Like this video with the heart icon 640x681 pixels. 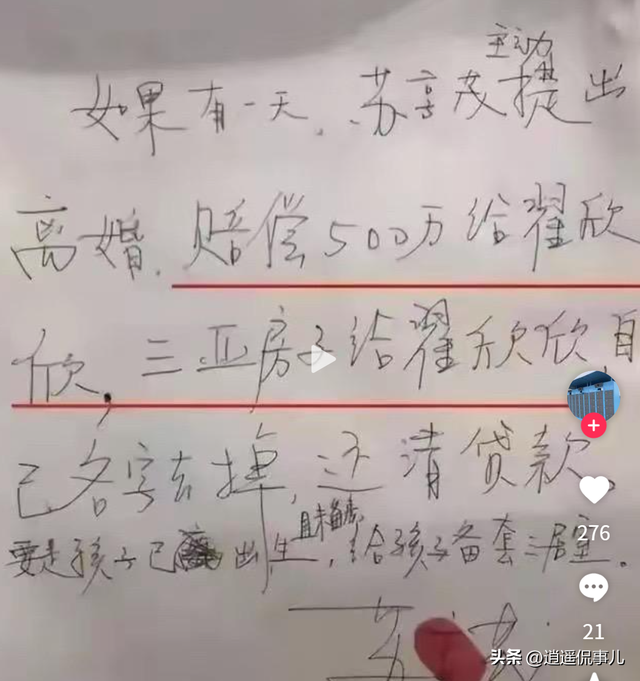pos(594,489)
